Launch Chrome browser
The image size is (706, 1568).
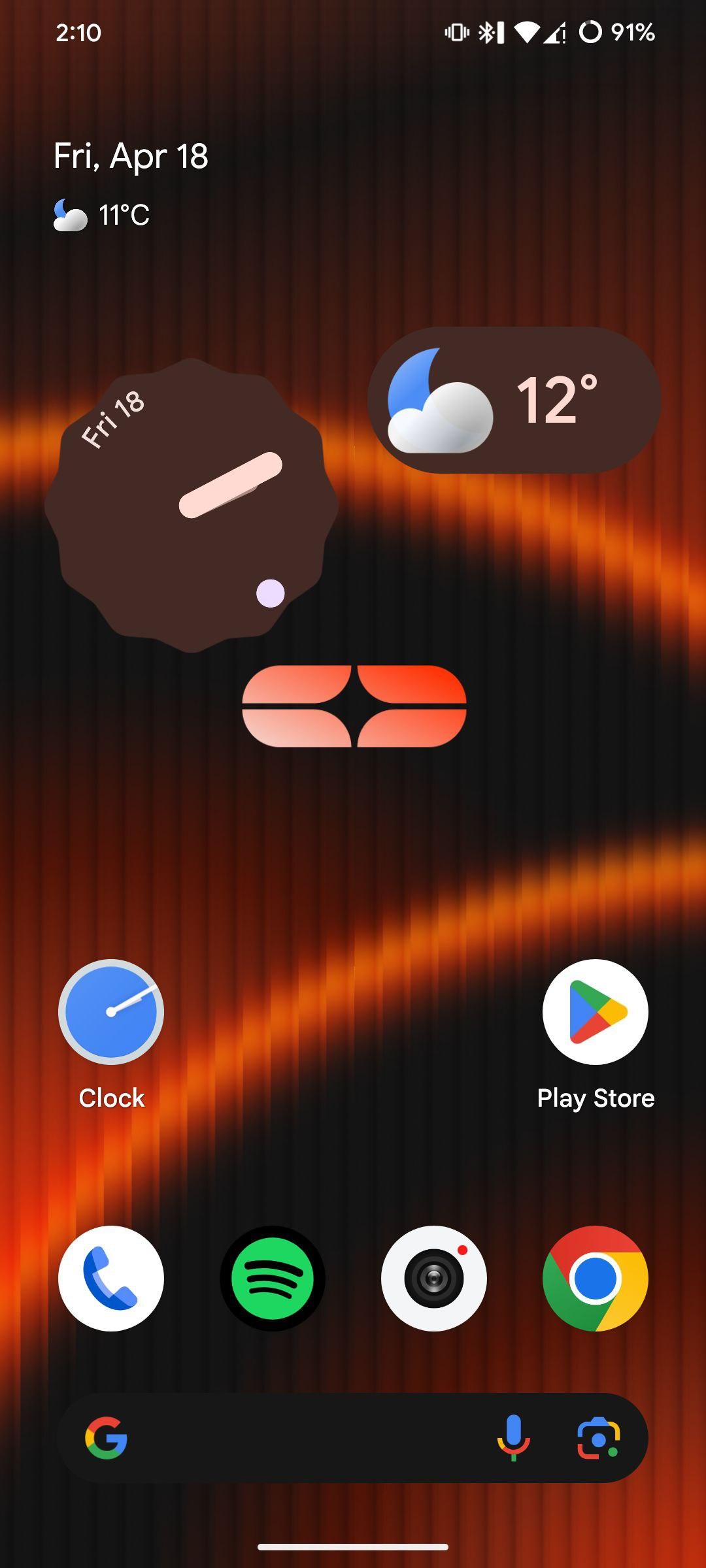[x=596, y=1279]
